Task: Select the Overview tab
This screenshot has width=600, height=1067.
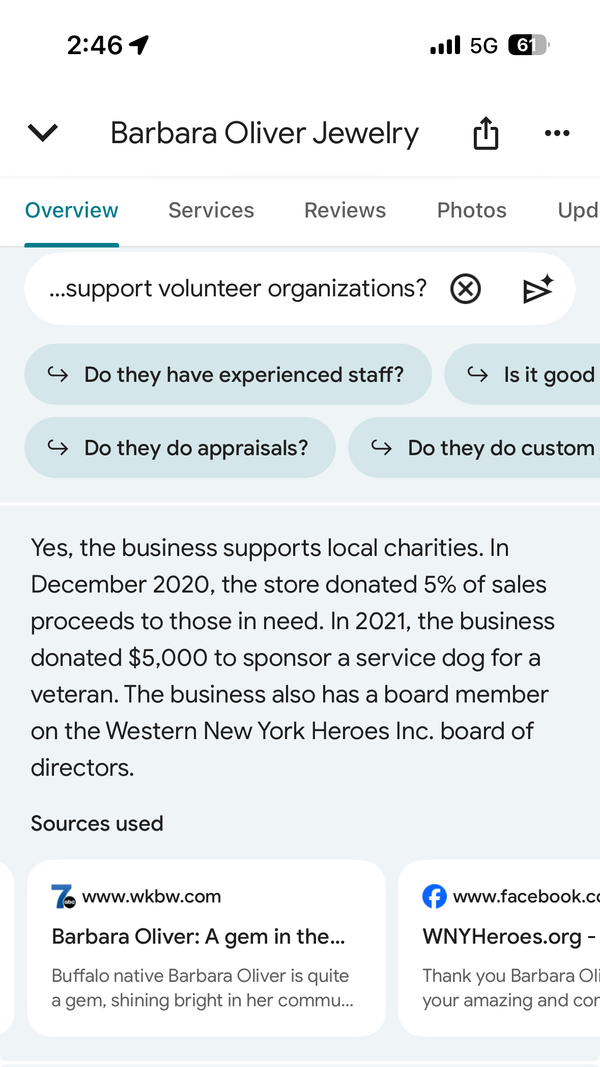Action: pyautogui.click(x=71, y=210)
